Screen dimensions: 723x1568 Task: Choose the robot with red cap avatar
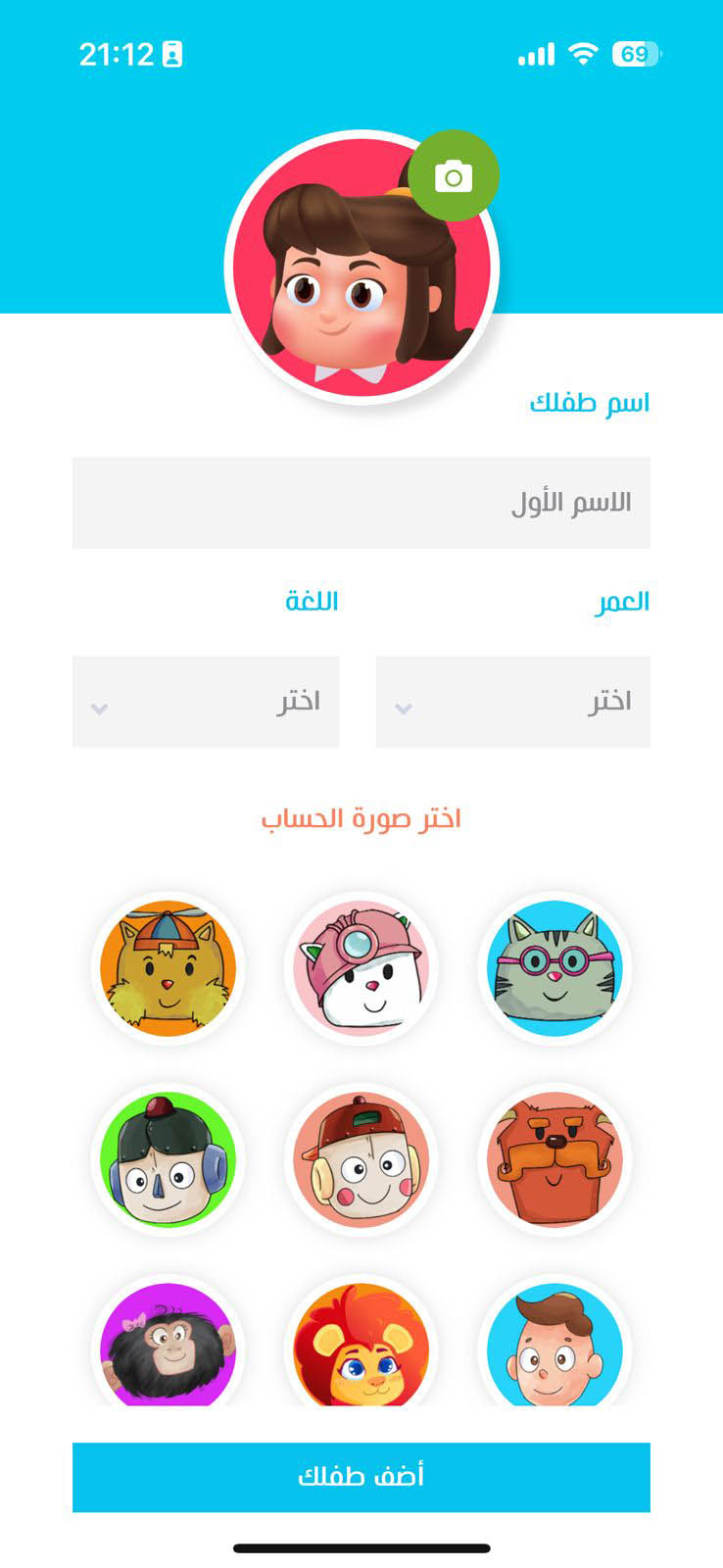tap(361, 1159)
